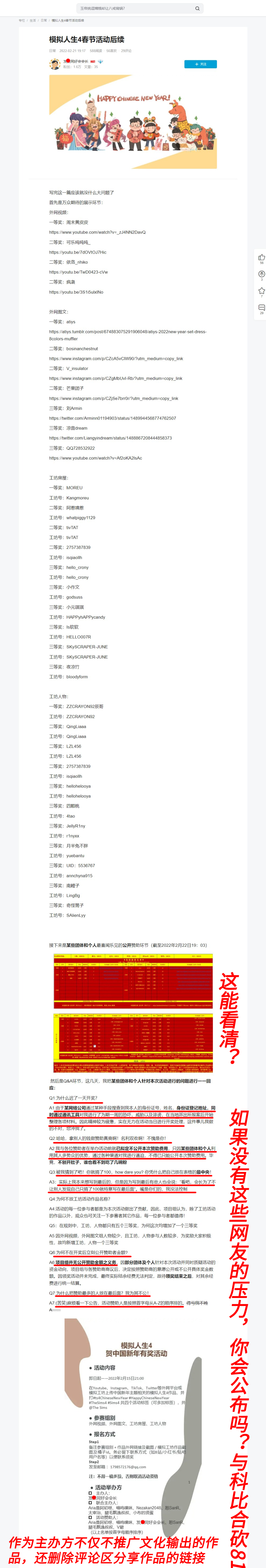The image size is (266, 1568).
Task: Open the author's avatar profile
Action: tap(55, 64)
